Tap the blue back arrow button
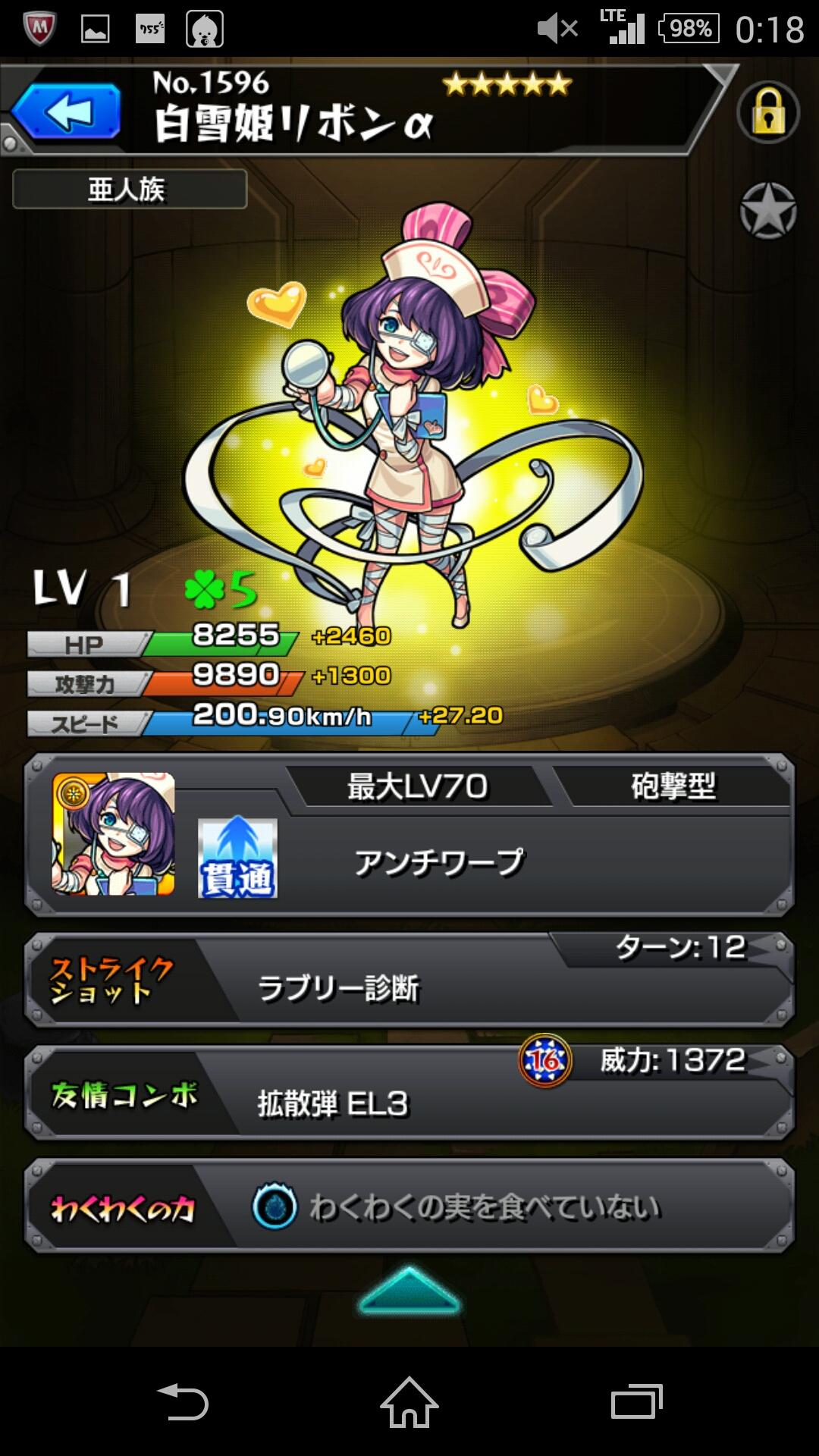The width and height of the screenshot is (819, 1456). [x=67, y=112]
